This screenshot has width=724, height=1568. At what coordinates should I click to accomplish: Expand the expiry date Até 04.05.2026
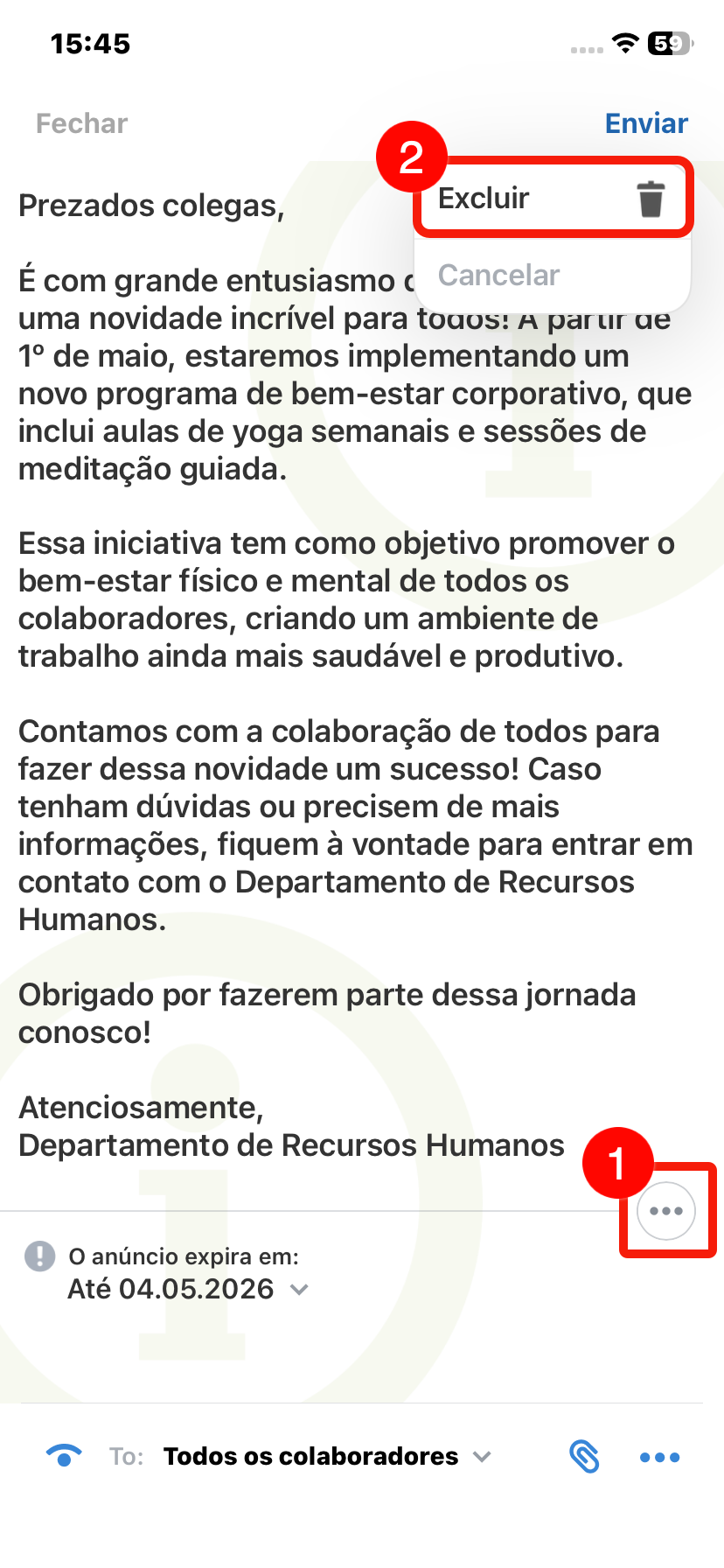tap(188, 1289)
